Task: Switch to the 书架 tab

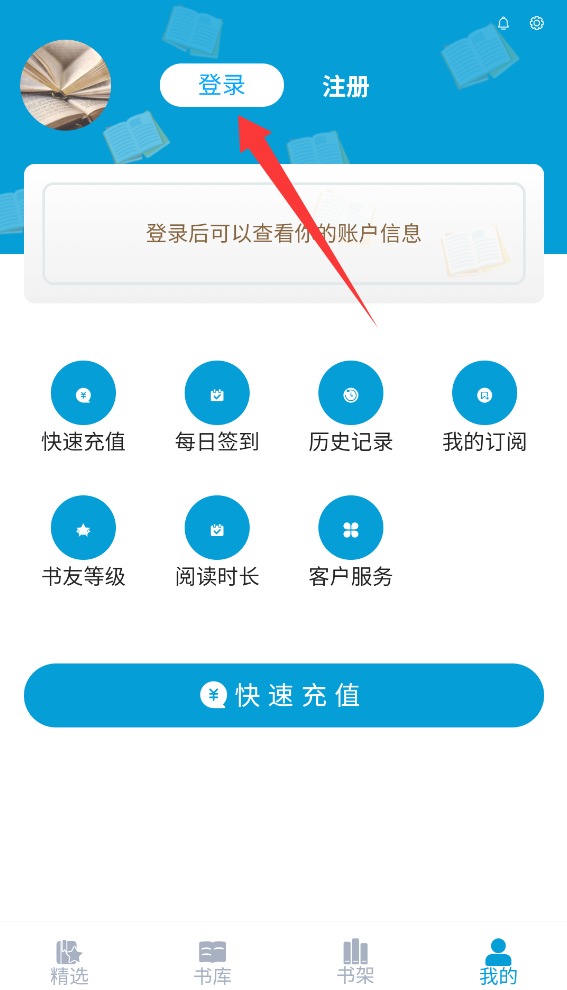Action: pyautogui.click(x=355, y=962)
